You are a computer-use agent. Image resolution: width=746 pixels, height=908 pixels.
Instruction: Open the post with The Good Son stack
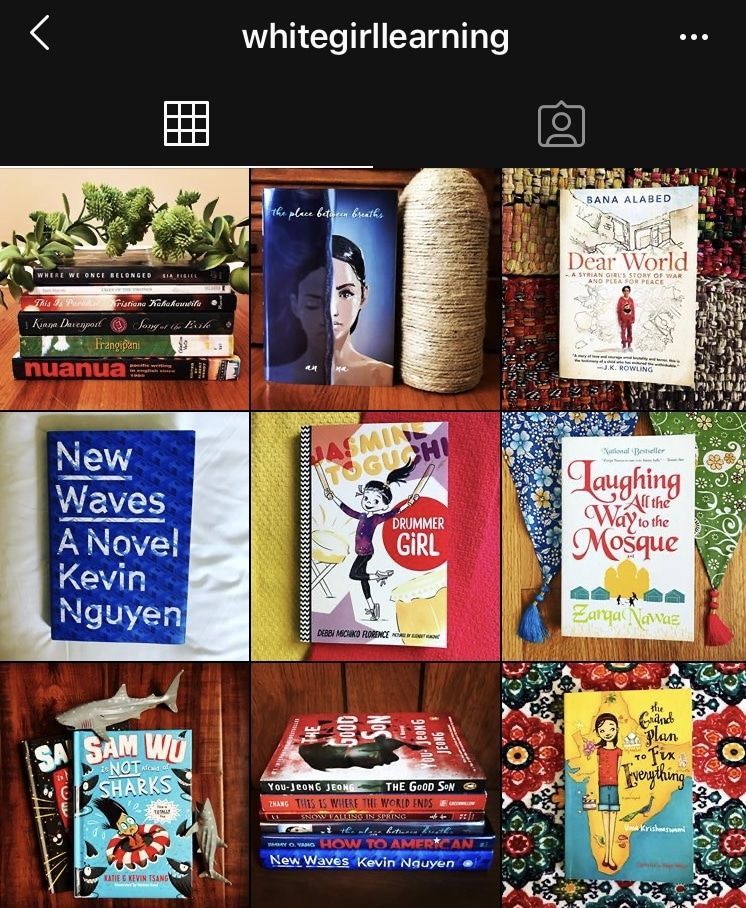(x=375, y=785)
